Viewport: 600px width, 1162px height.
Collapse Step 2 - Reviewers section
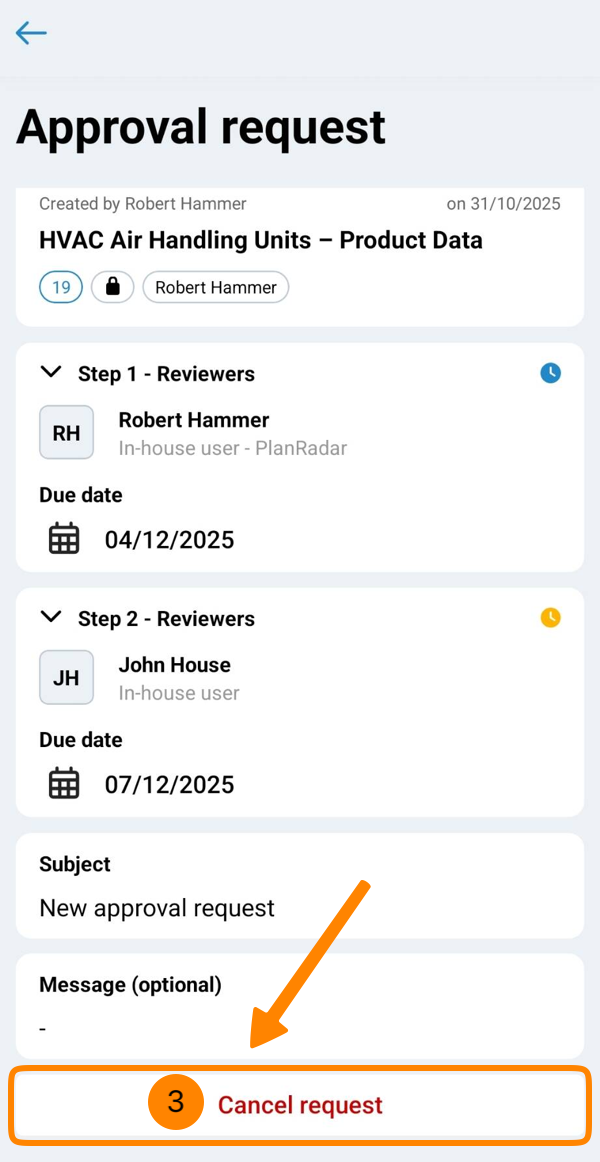(50, 618)
